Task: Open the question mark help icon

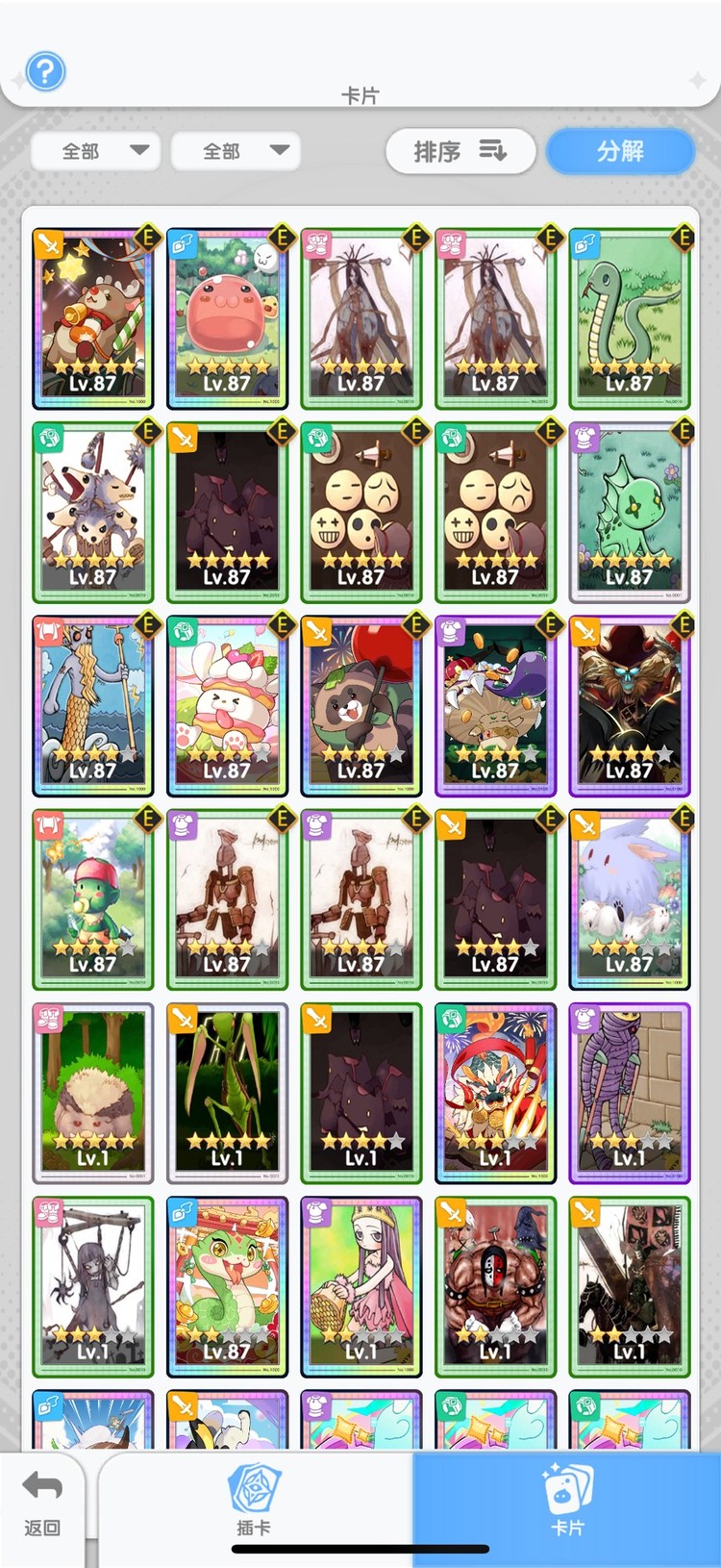Action: [45, 71]
